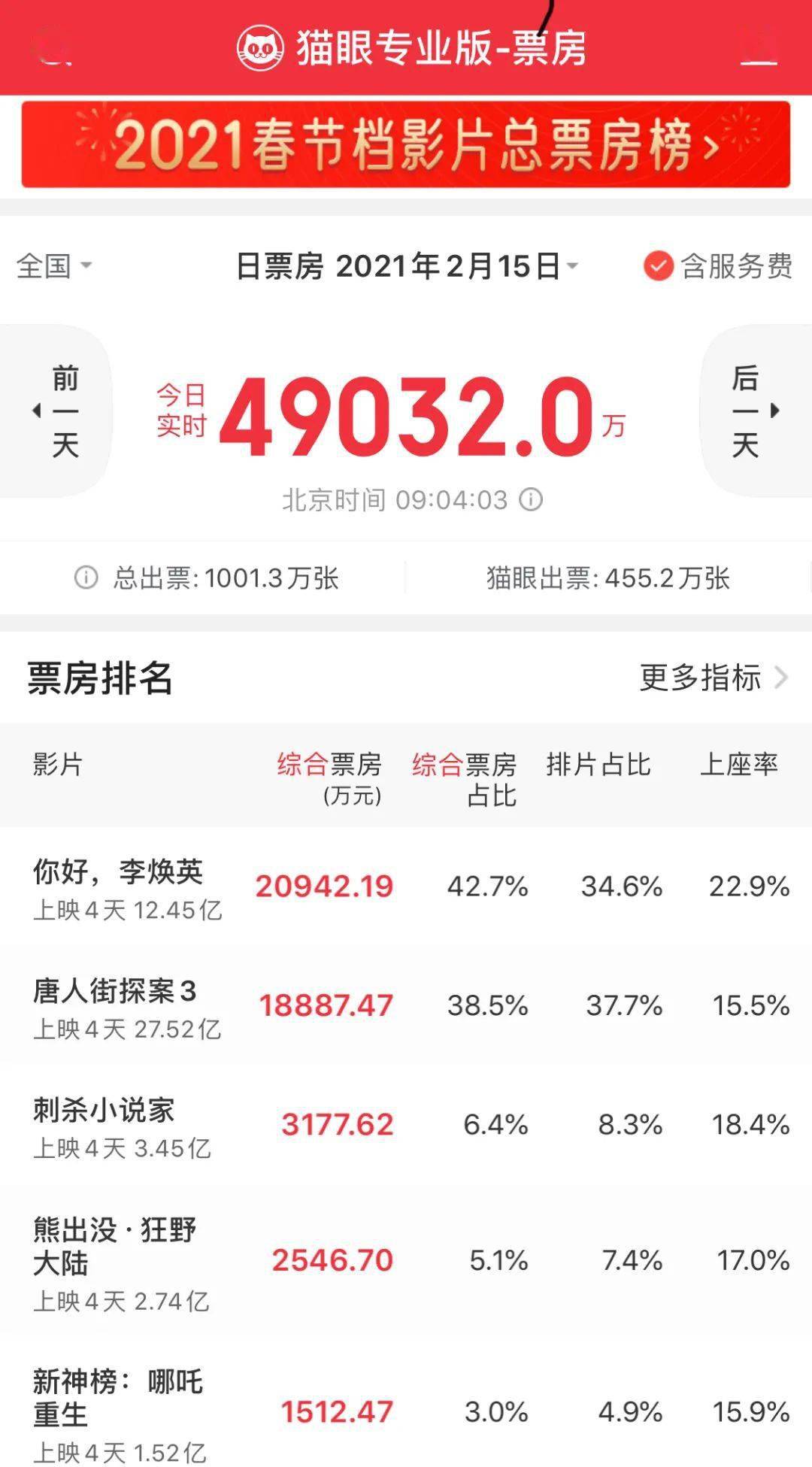Tap the info icon beside 总出票
The image size is (812, 1467).
[86, 577]
